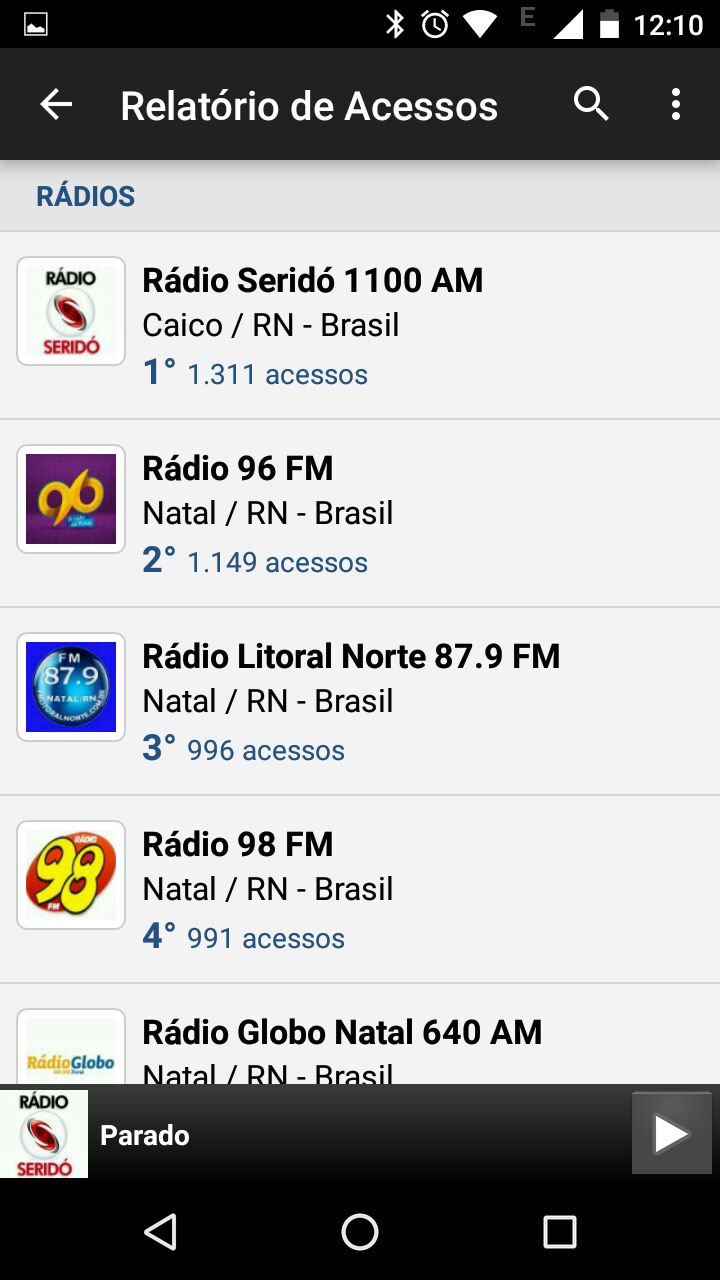Select Rádio 96 FM
Screen dimensions: 720x1280
tap(360, 513)
